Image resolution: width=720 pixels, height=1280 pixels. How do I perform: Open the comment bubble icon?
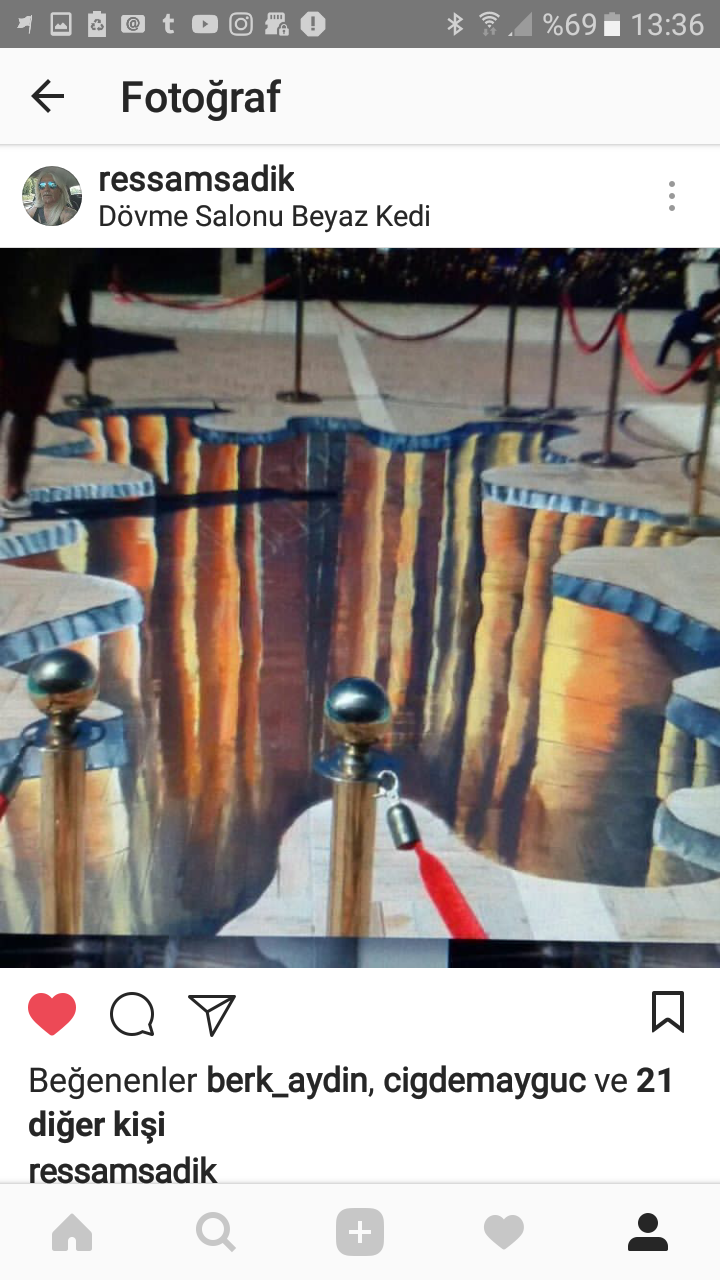(x=132, y=1014)
